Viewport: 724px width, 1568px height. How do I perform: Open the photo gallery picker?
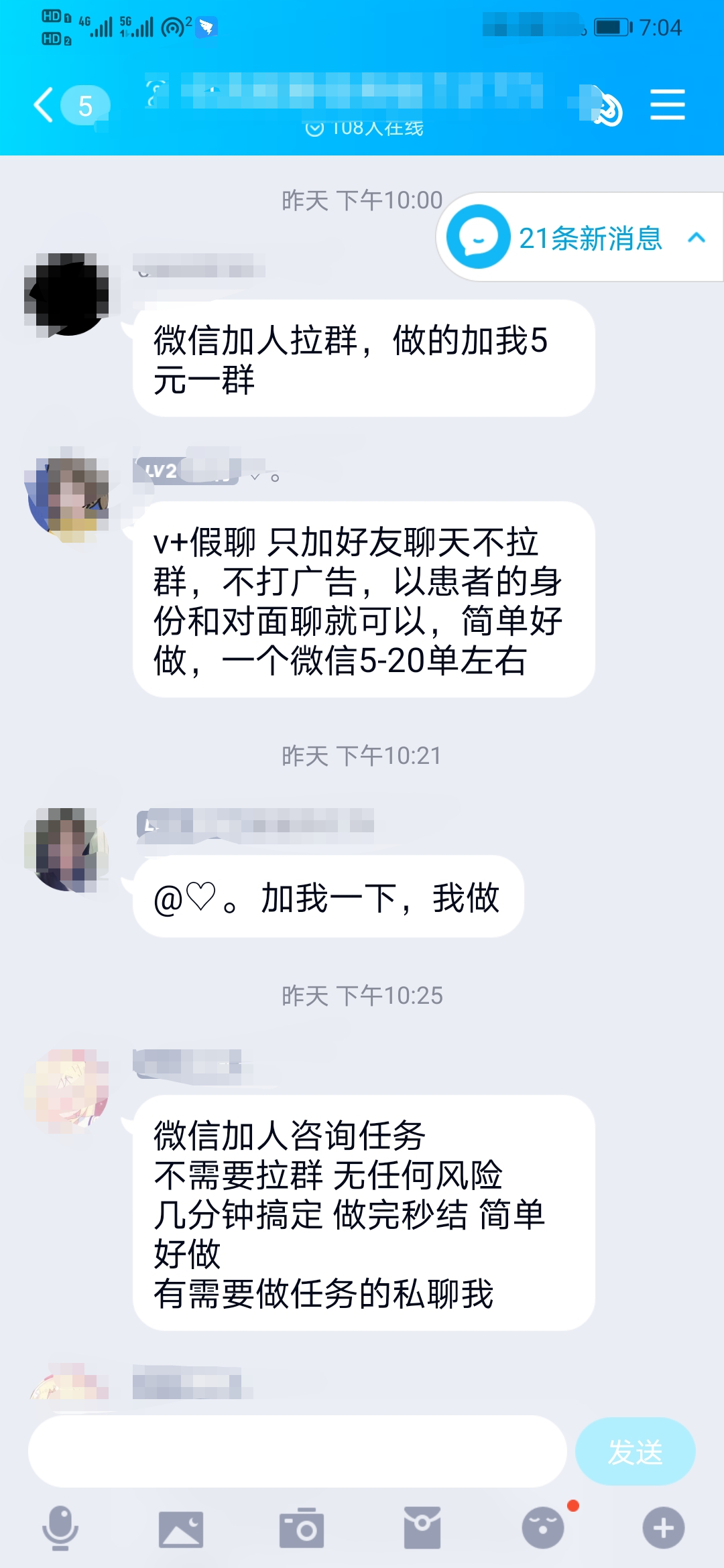181,1528
